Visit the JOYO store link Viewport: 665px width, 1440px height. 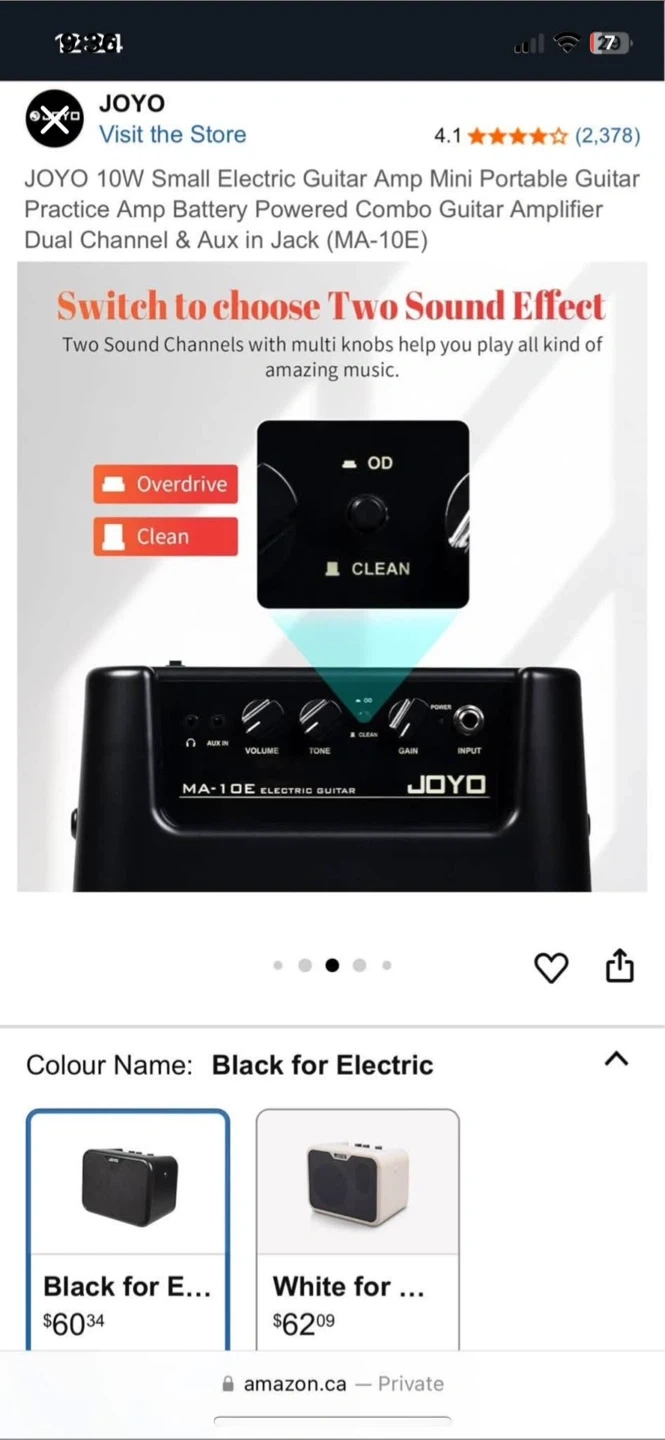(x=172, y=134)
